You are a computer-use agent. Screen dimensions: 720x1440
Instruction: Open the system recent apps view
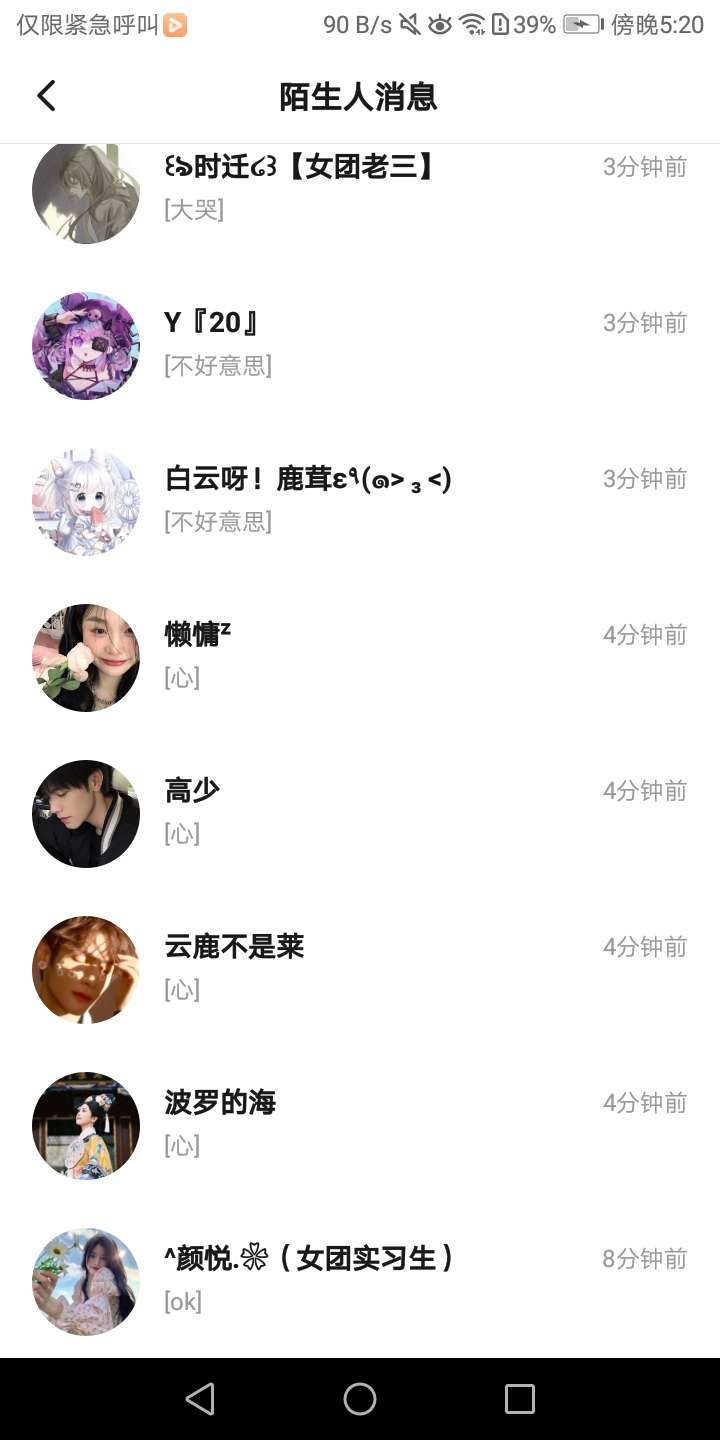(519, 1399)
